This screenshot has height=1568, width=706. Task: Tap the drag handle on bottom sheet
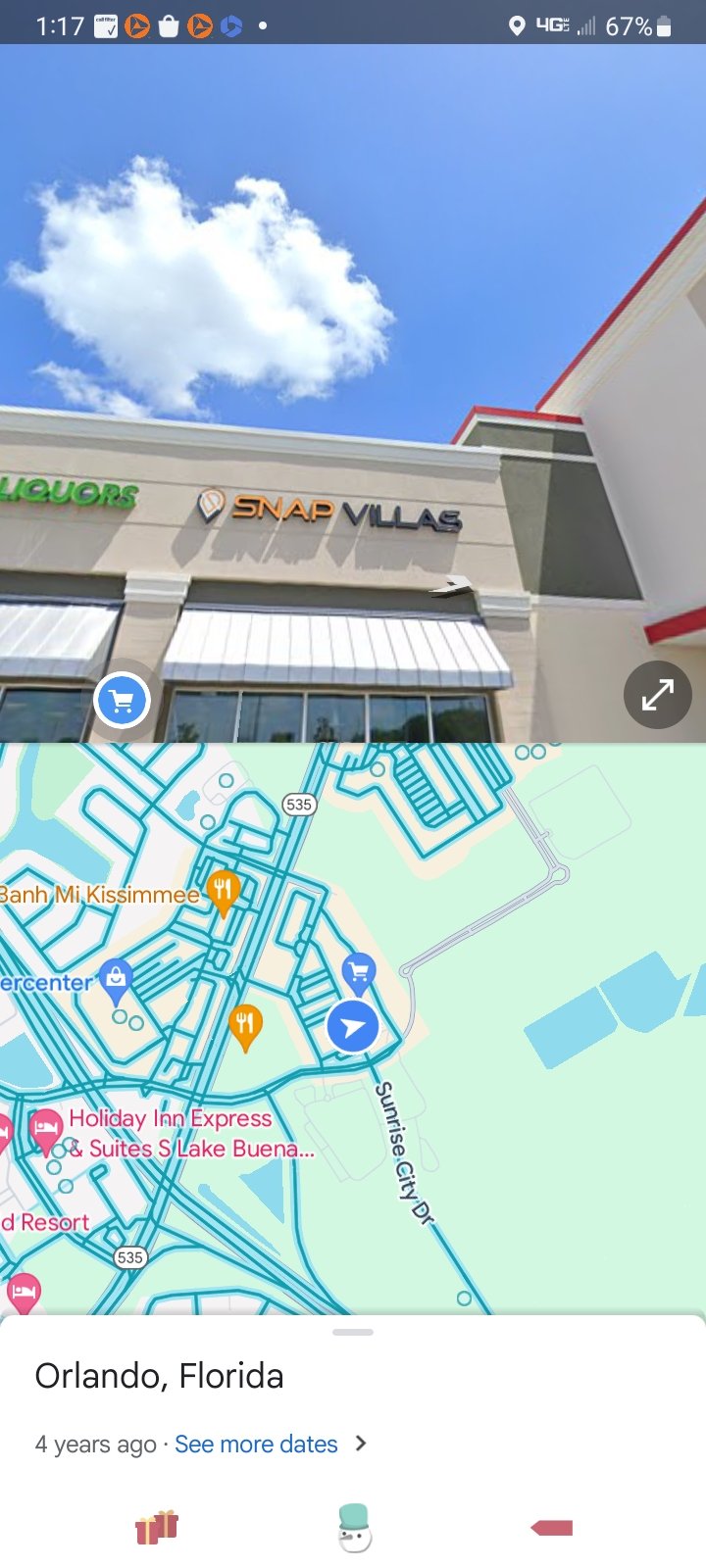tap(353, 1333)
